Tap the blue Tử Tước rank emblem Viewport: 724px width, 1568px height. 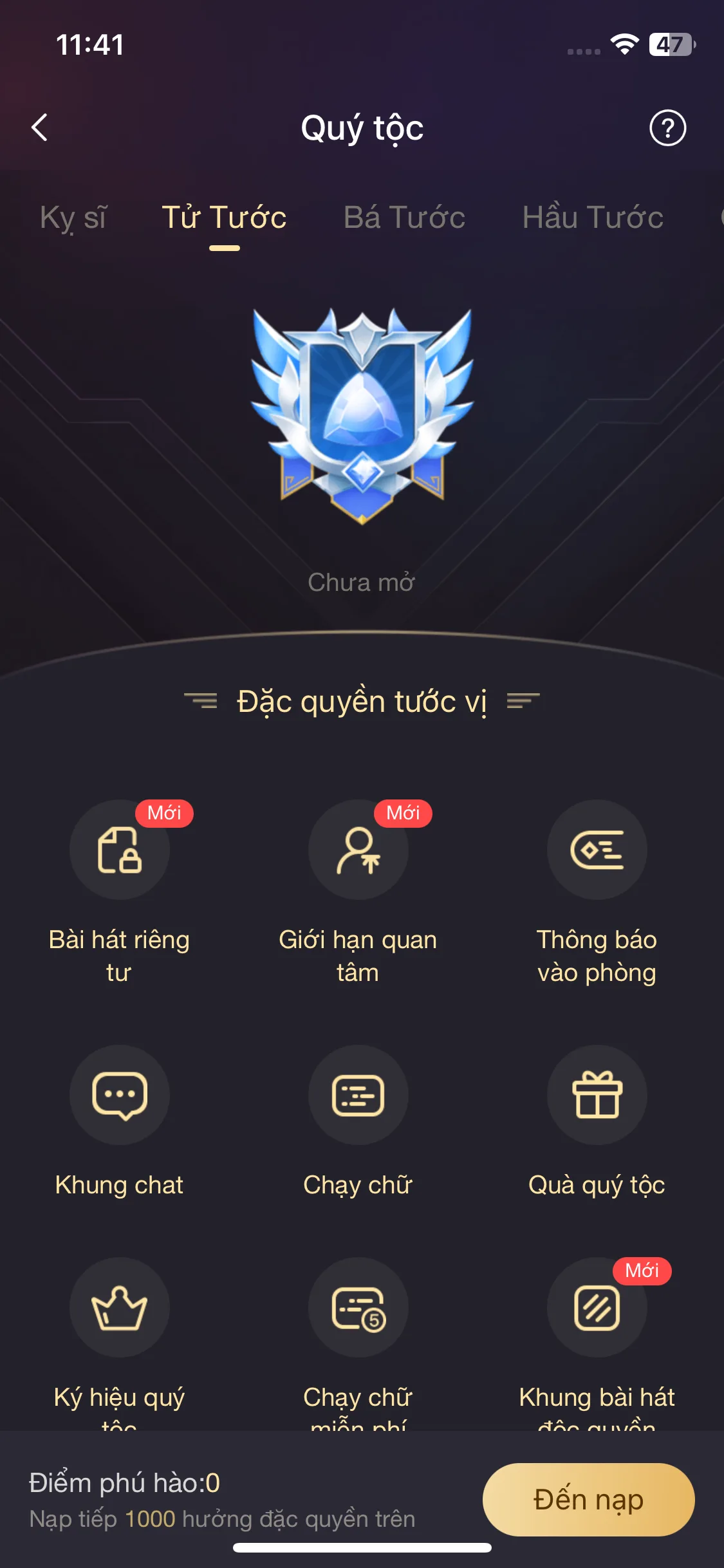pyautogui.click(x=362, y=415)
